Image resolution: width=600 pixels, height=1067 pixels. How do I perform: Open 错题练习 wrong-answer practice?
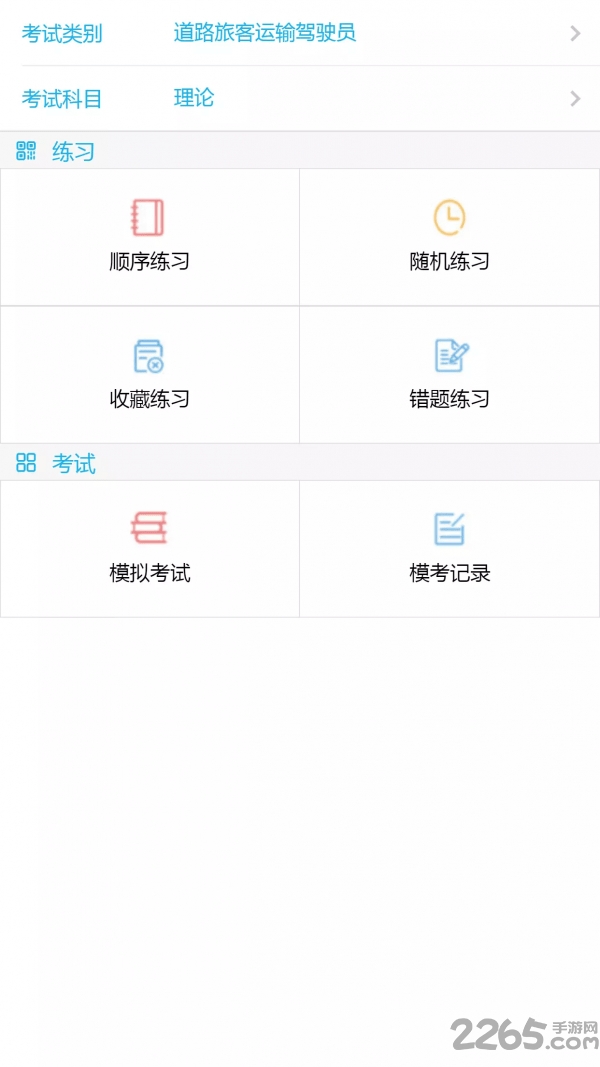coord(450,374)
